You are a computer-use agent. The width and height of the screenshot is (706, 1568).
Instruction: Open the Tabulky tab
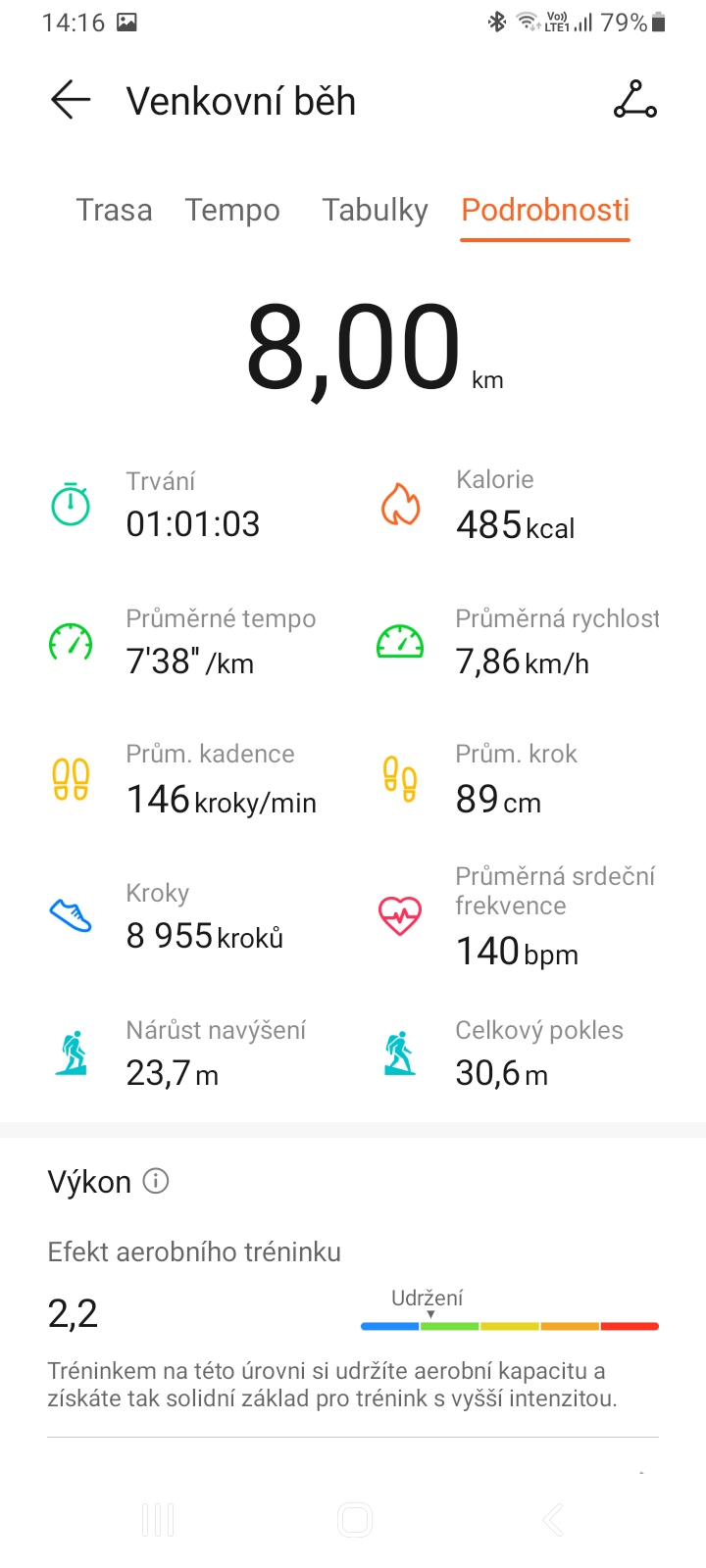[x=376, y=210]
